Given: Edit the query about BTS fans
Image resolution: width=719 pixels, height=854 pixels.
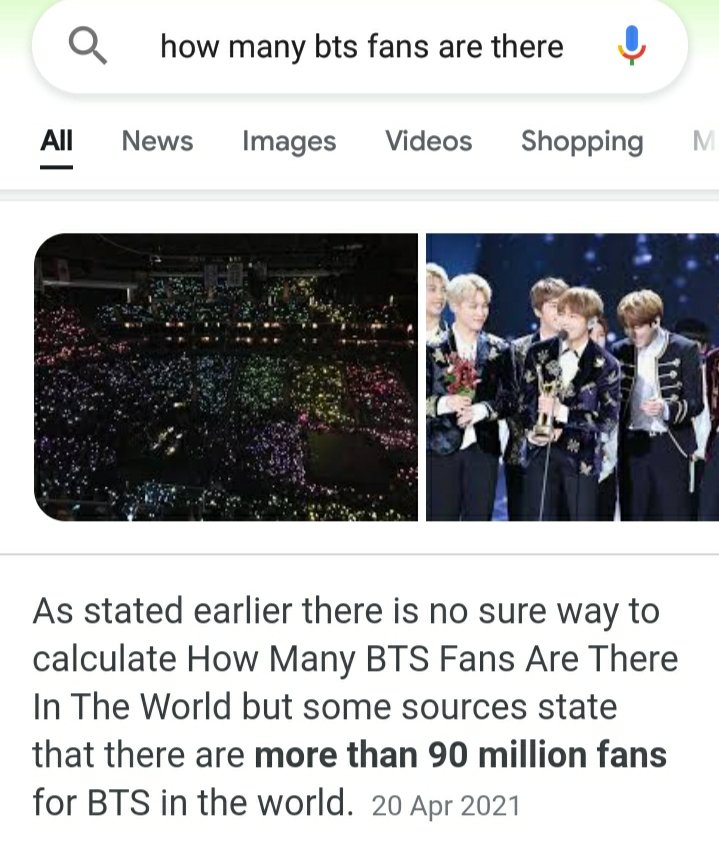Looking at the screenshot, I should click(362, 46).
